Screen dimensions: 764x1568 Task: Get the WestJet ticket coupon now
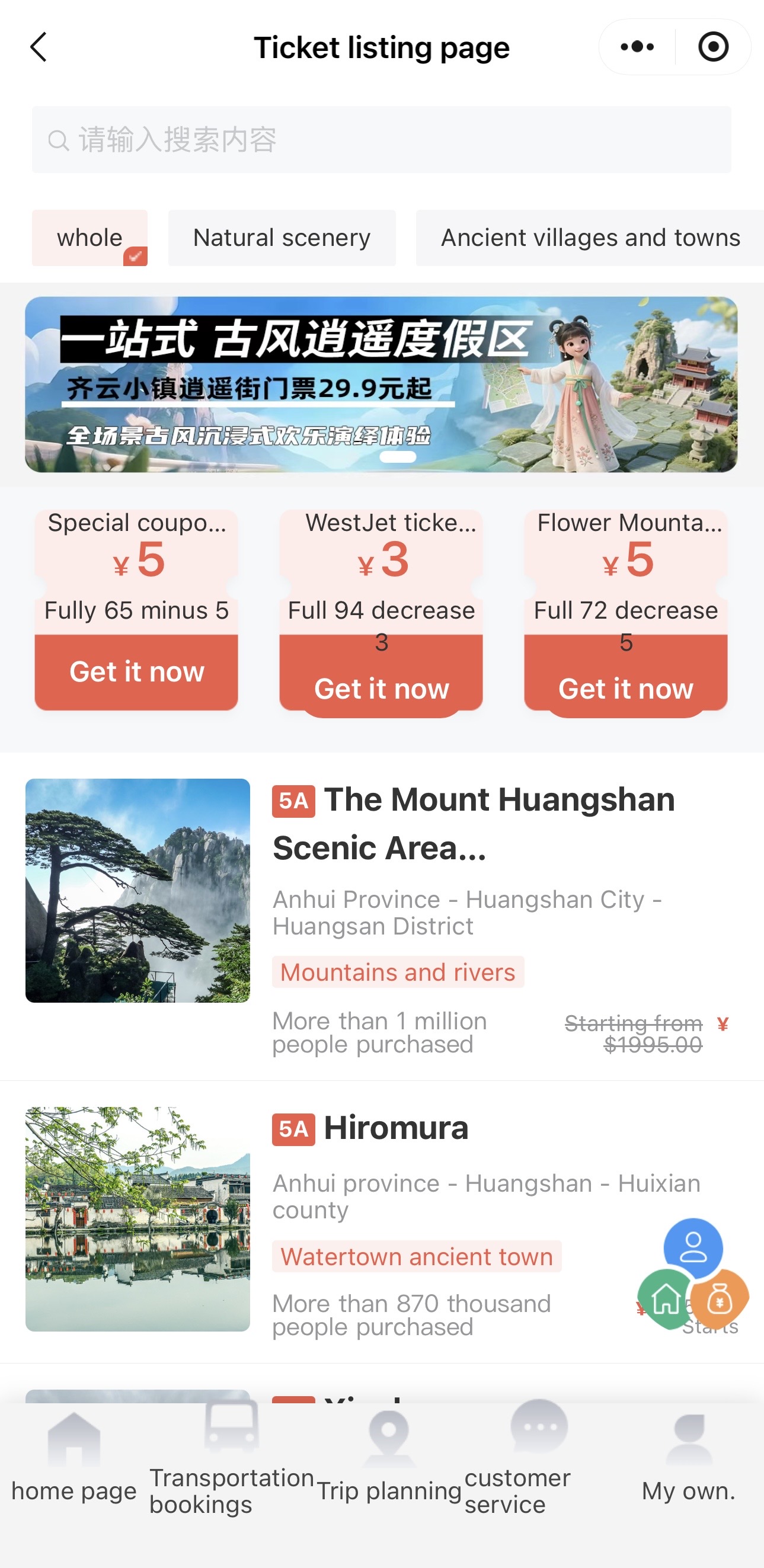click(381, 689)
